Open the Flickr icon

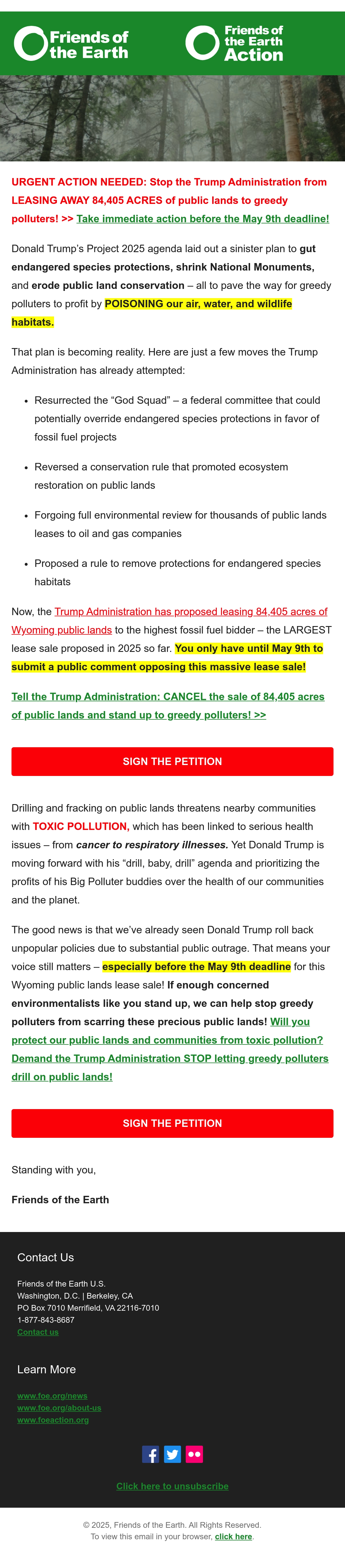194,1454
